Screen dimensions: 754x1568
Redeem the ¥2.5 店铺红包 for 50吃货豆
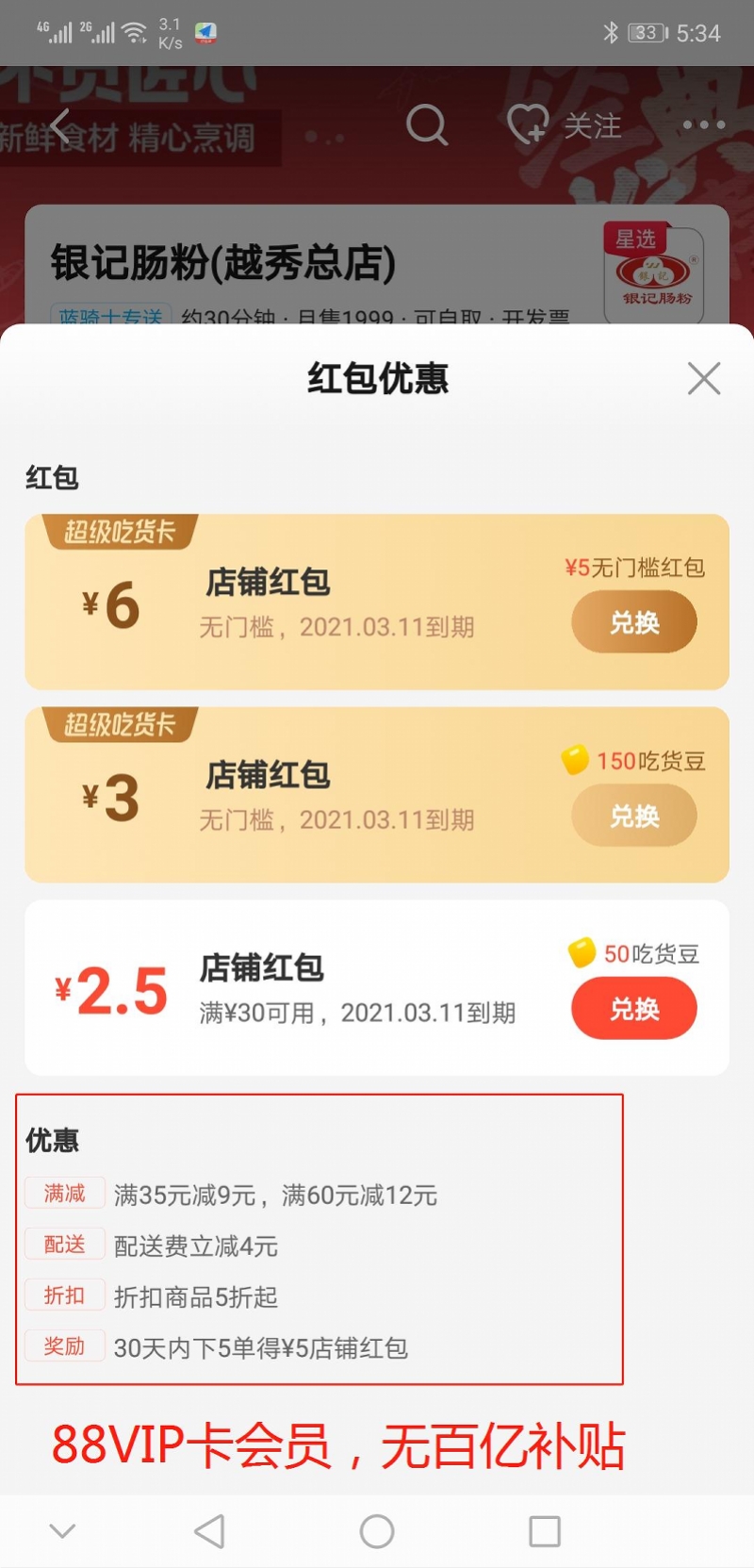(633, 1009)
